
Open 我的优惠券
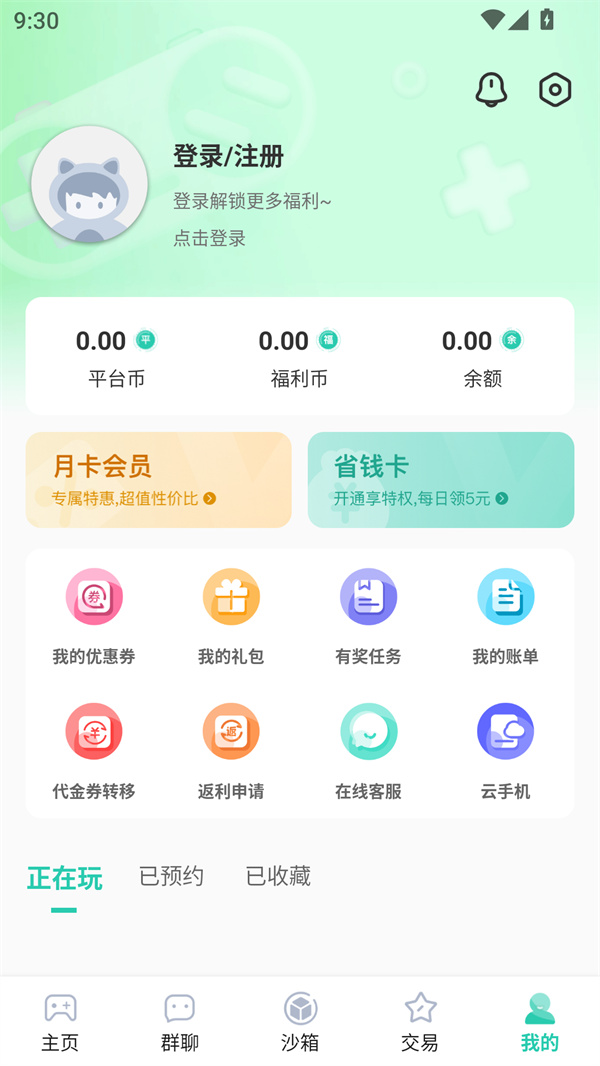point(94,616)
